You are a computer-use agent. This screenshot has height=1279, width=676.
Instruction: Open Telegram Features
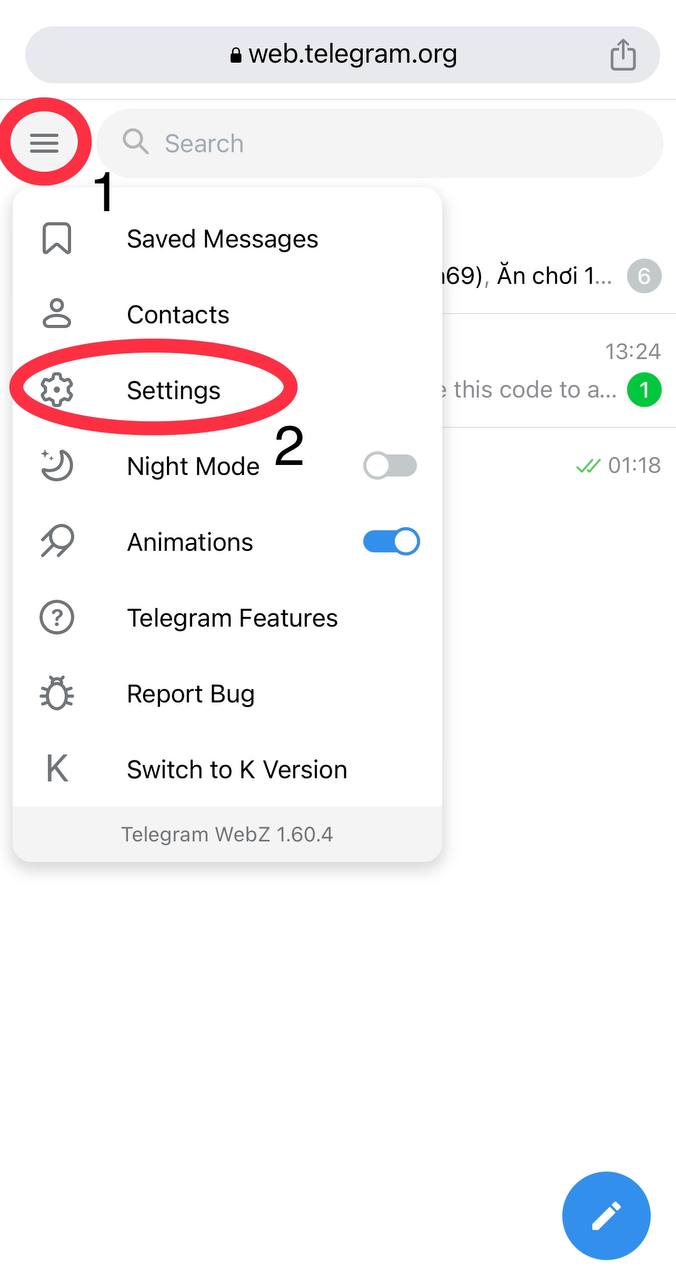[x=232, y=618]
